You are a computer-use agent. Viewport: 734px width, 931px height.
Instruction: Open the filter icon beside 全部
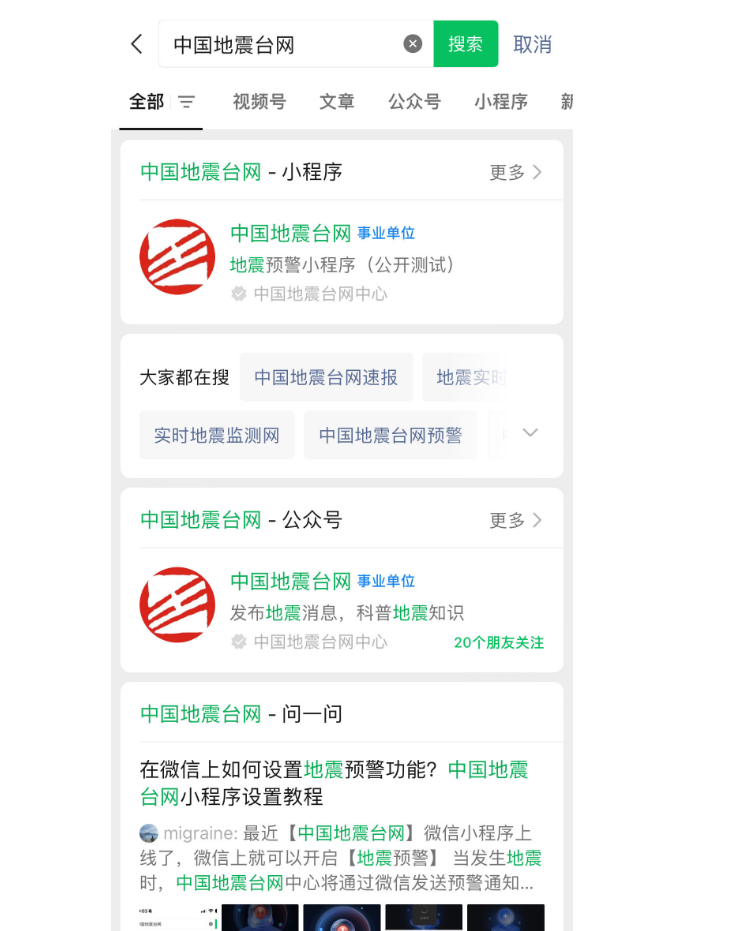coord(186,102)
